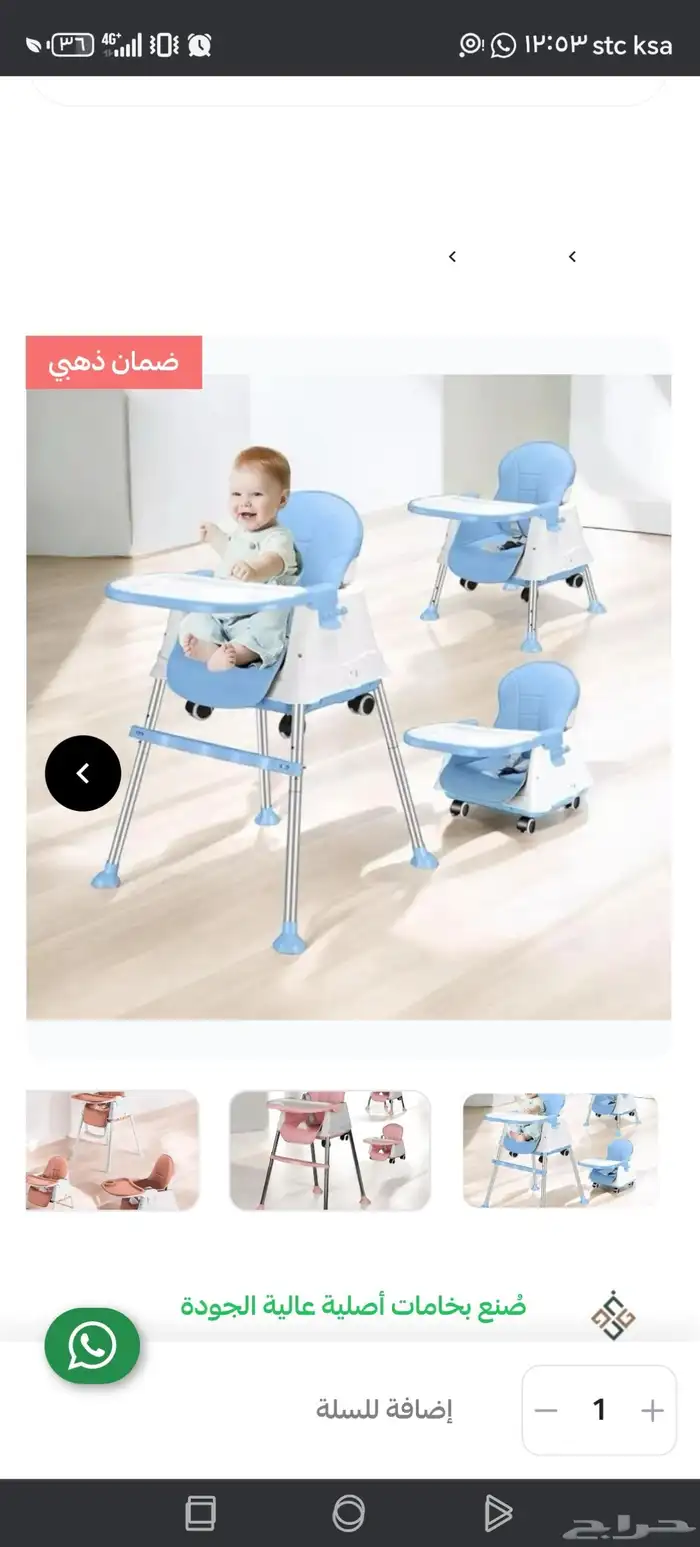Select the blue high chair thumbnail

(560, 1150)
